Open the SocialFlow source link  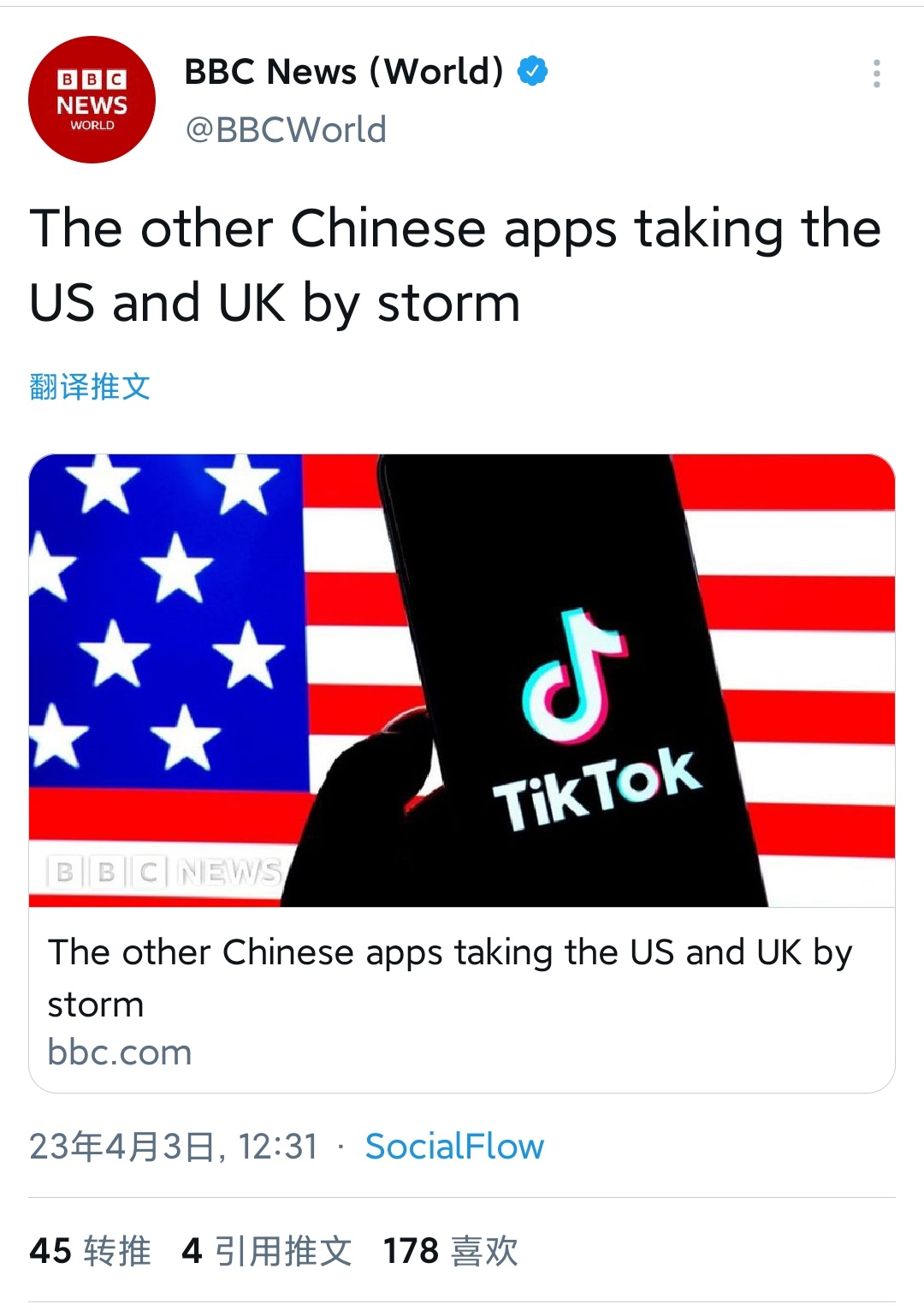(454, 1147)
